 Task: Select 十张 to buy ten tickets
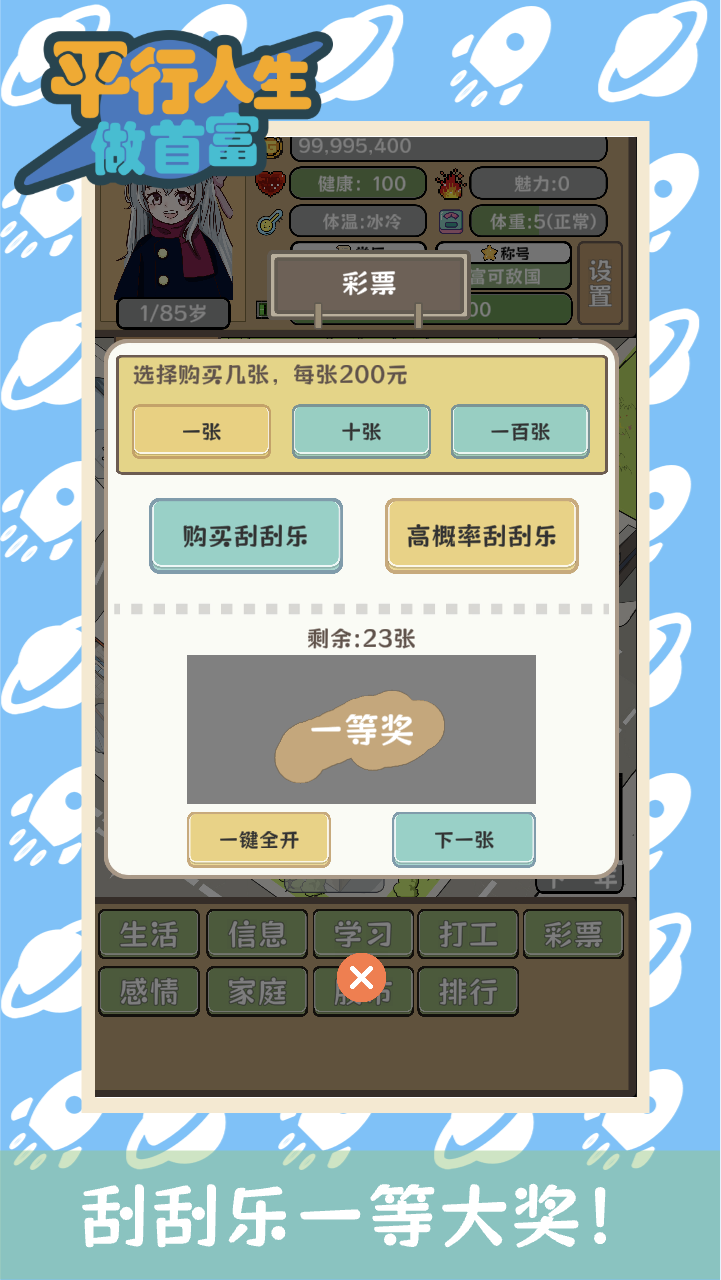pos(361,431)
